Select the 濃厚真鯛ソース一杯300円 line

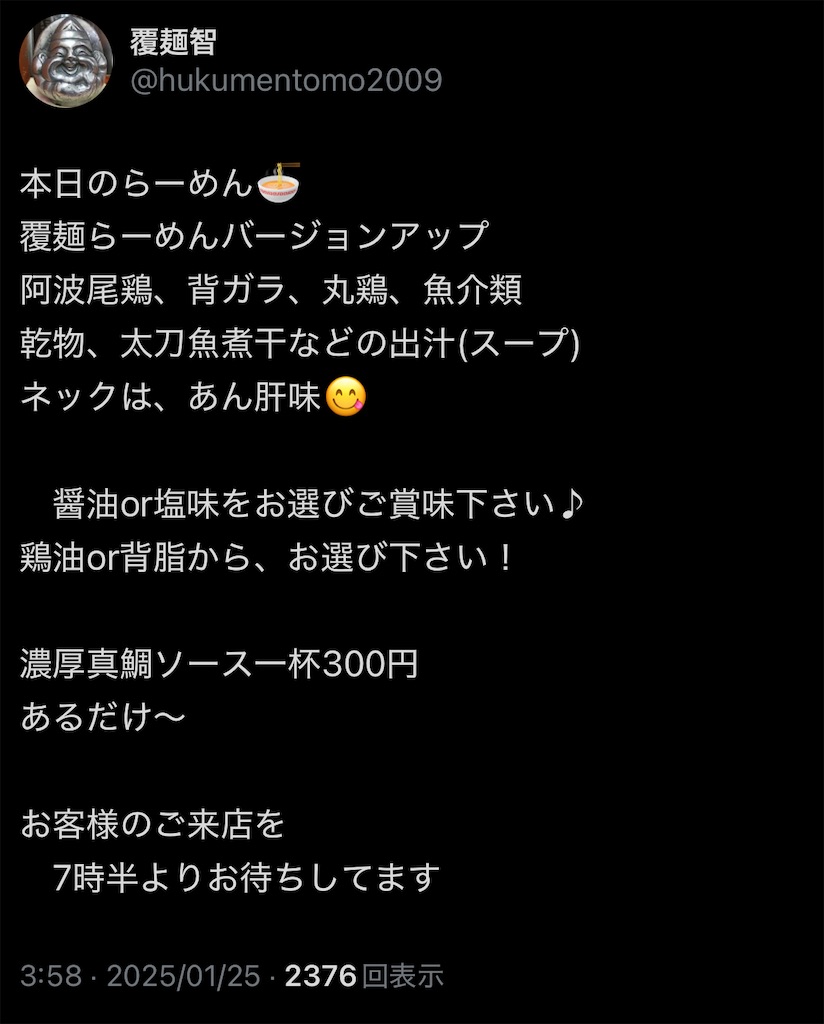[x=220, y=661]
